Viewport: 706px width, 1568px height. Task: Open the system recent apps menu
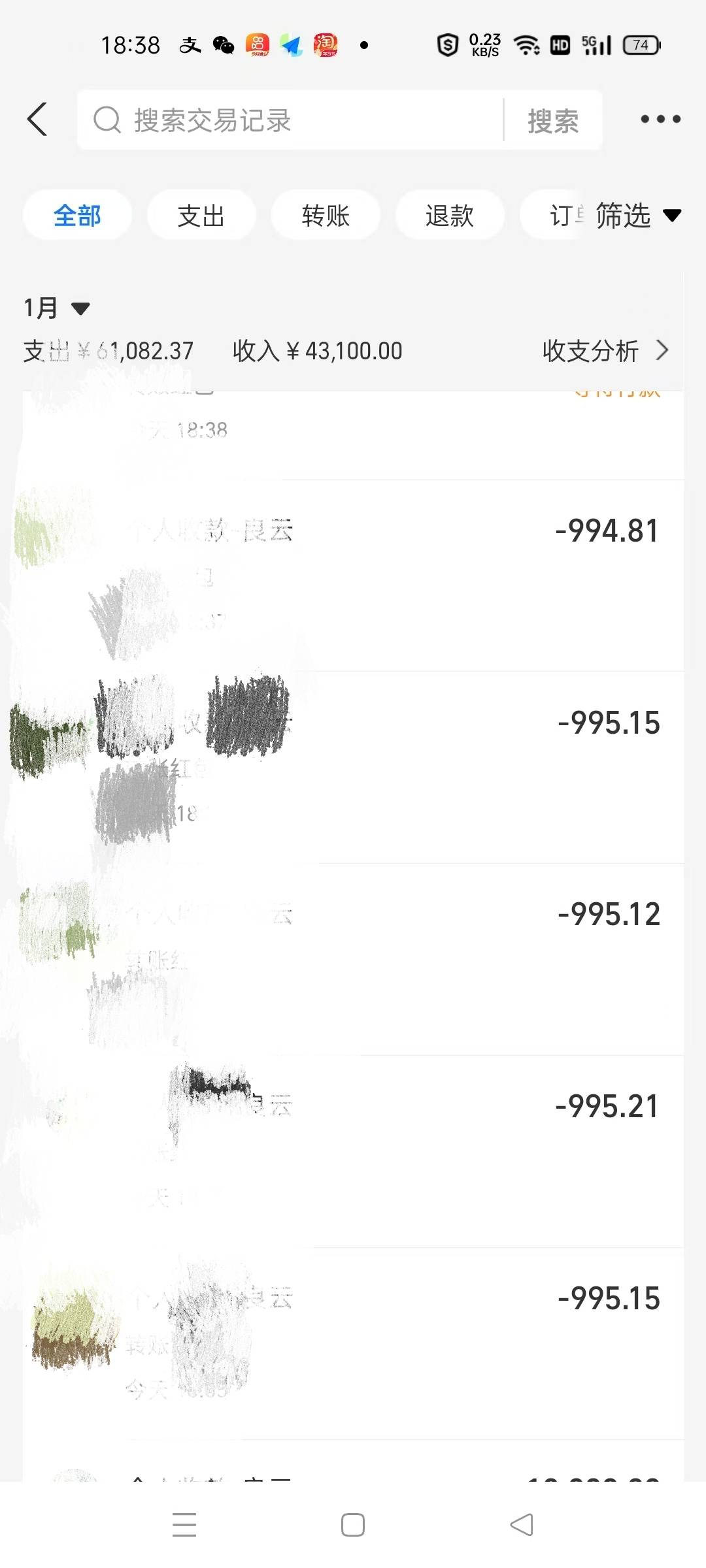184,1525
